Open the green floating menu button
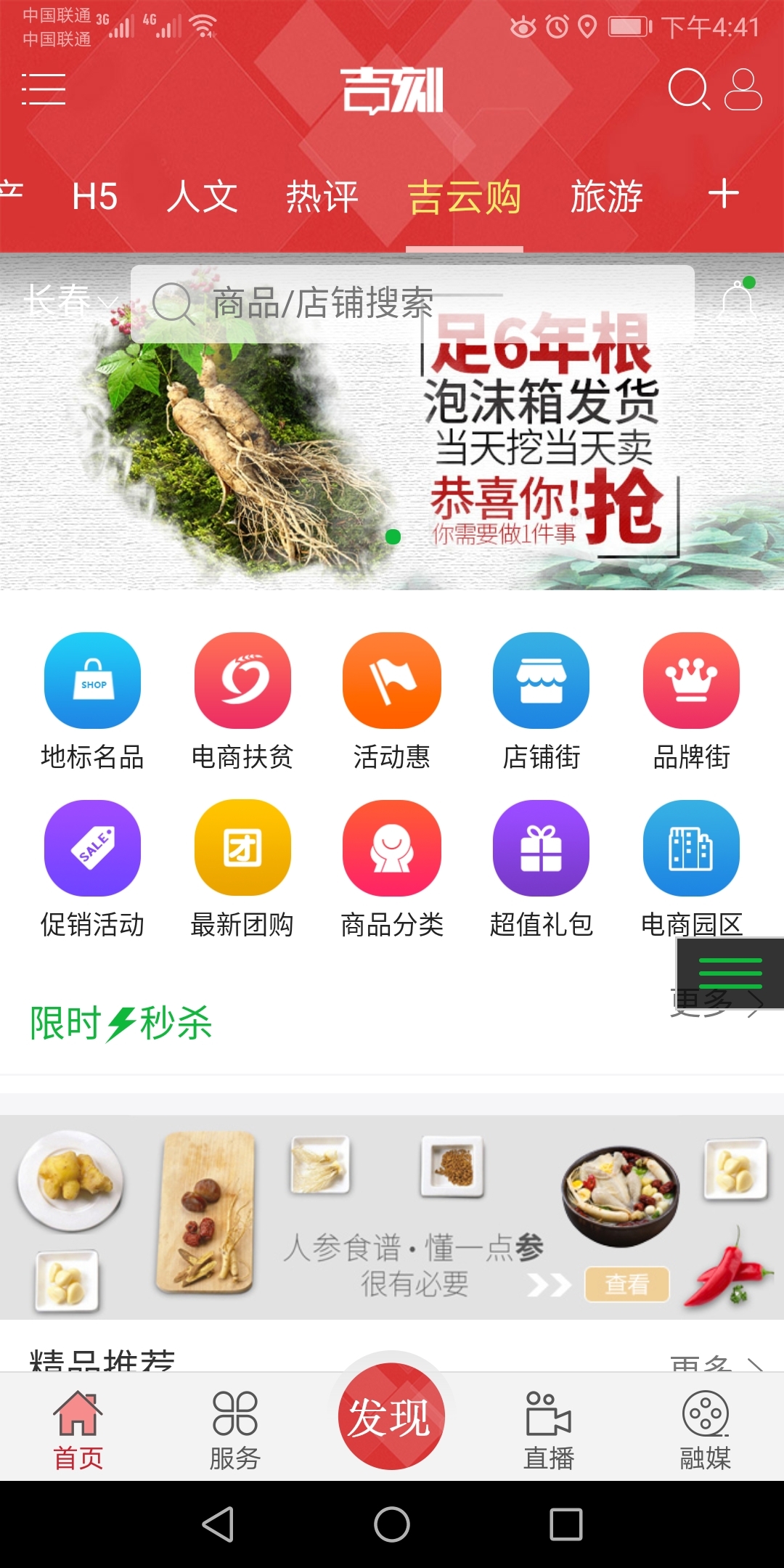This screenshot has height=1568, width=784. coord(730,973)
